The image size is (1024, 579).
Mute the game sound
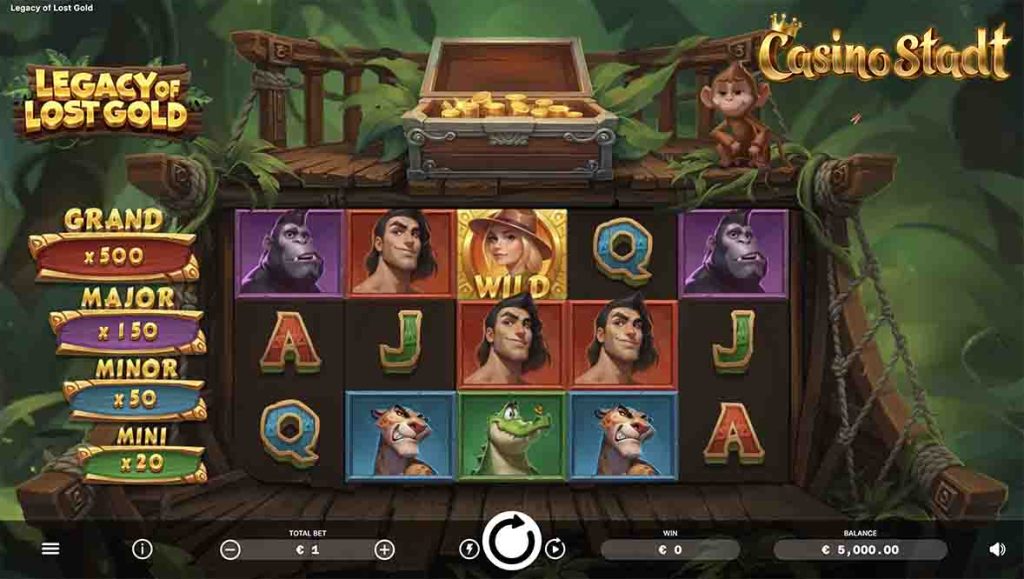click(997, 549)
